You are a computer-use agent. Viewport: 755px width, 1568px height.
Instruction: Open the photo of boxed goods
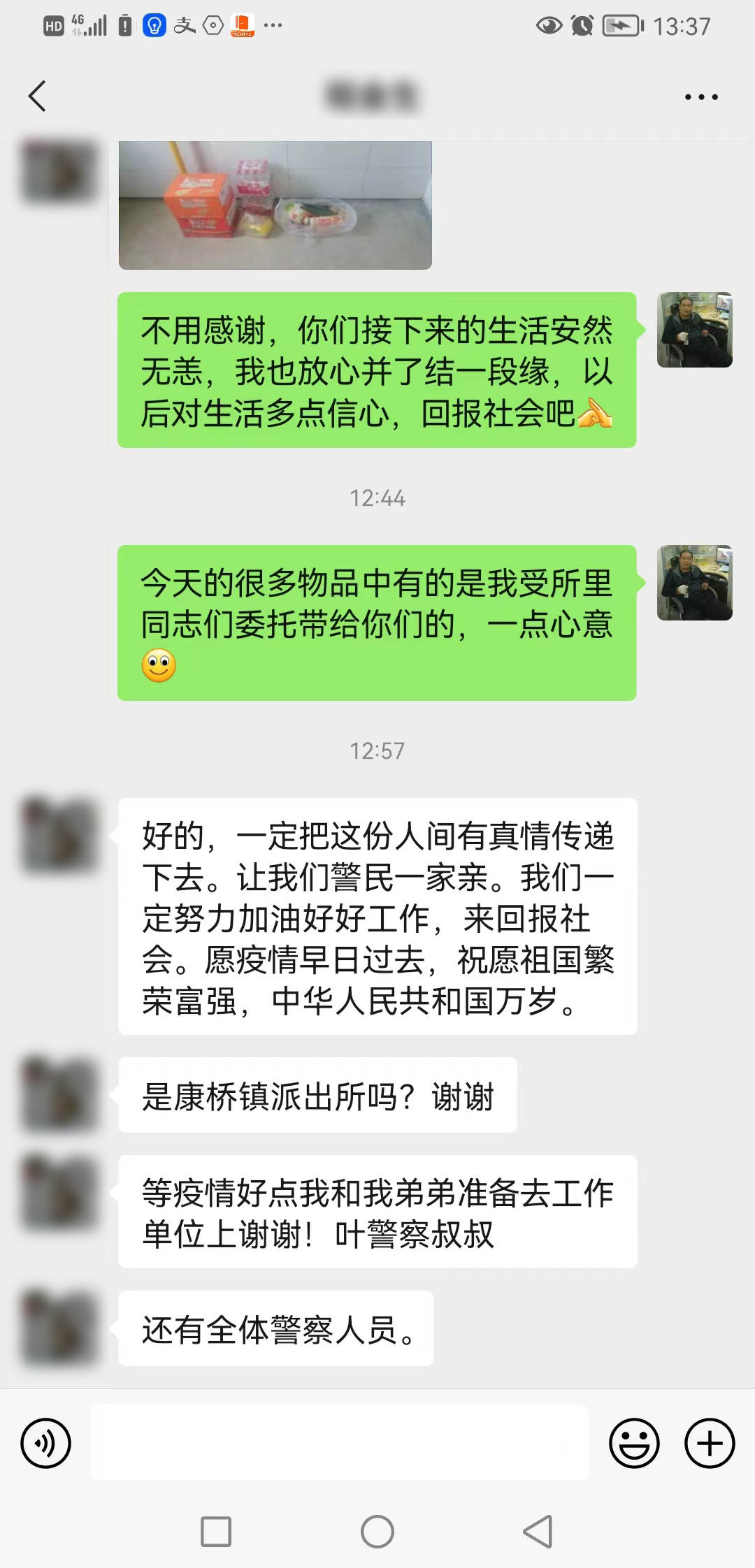coord(275,204)
